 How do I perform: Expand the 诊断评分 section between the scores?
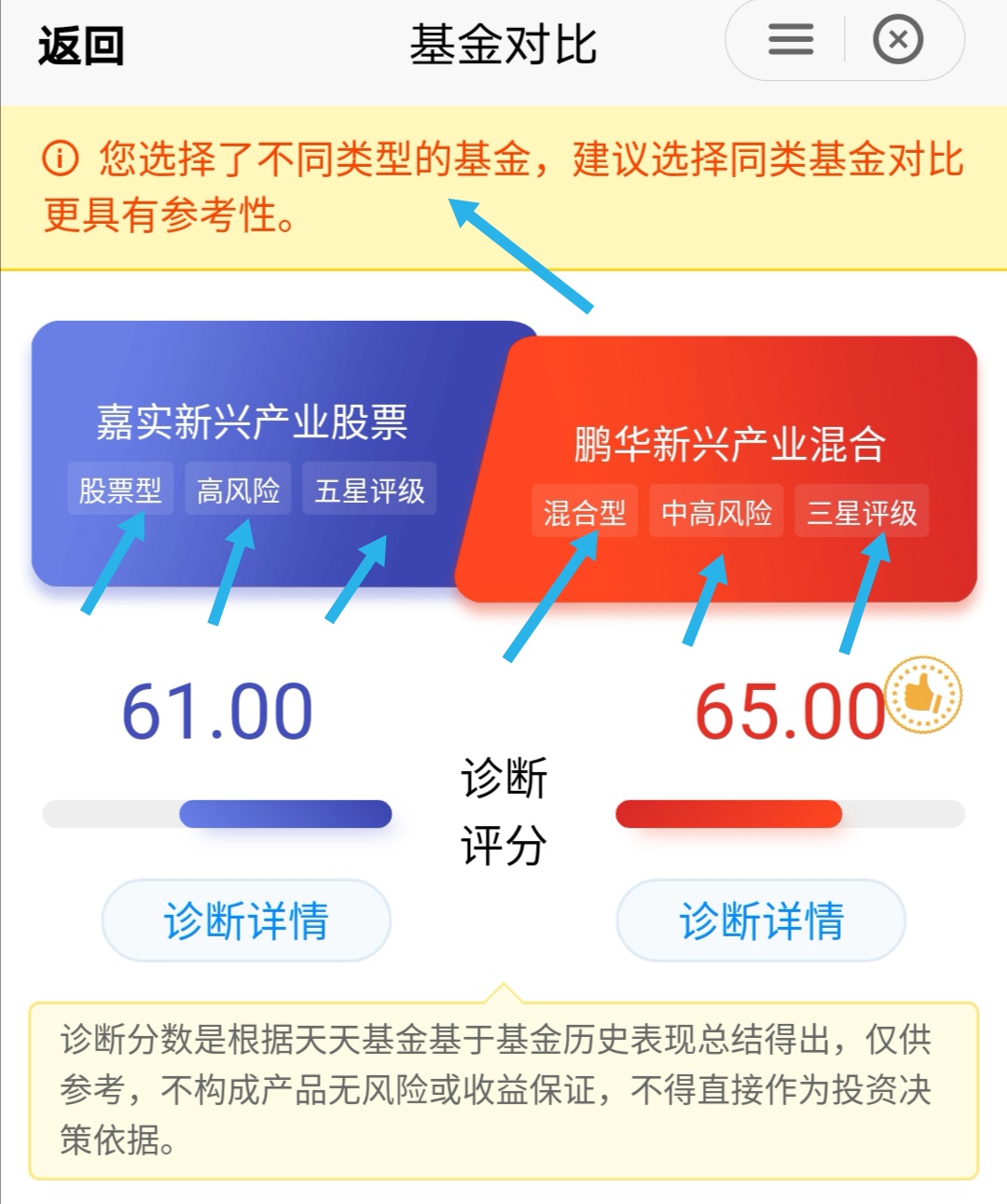(504, 811)
